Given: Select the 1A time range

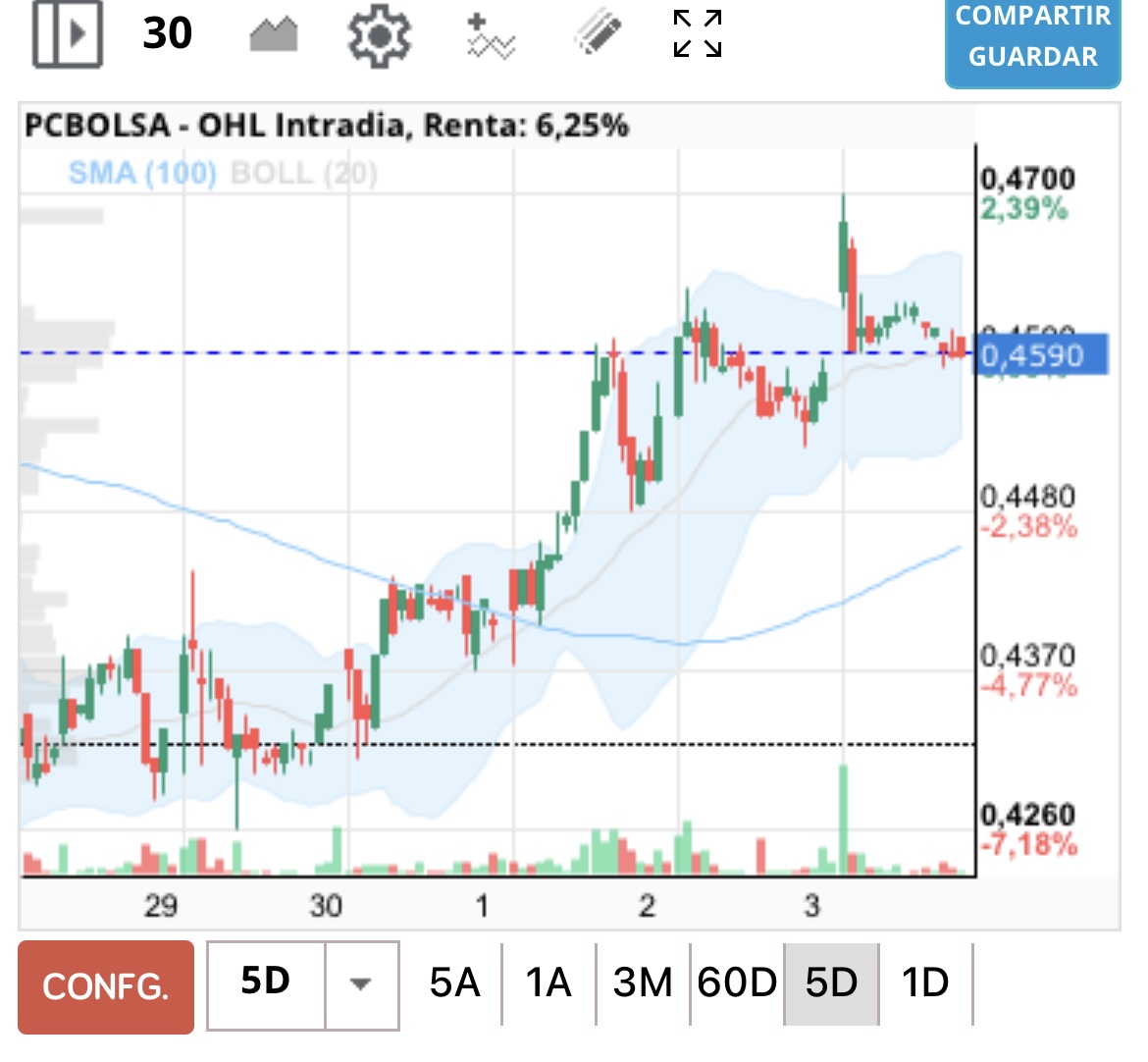Looking at the screenshot, I should click(548, 983).
